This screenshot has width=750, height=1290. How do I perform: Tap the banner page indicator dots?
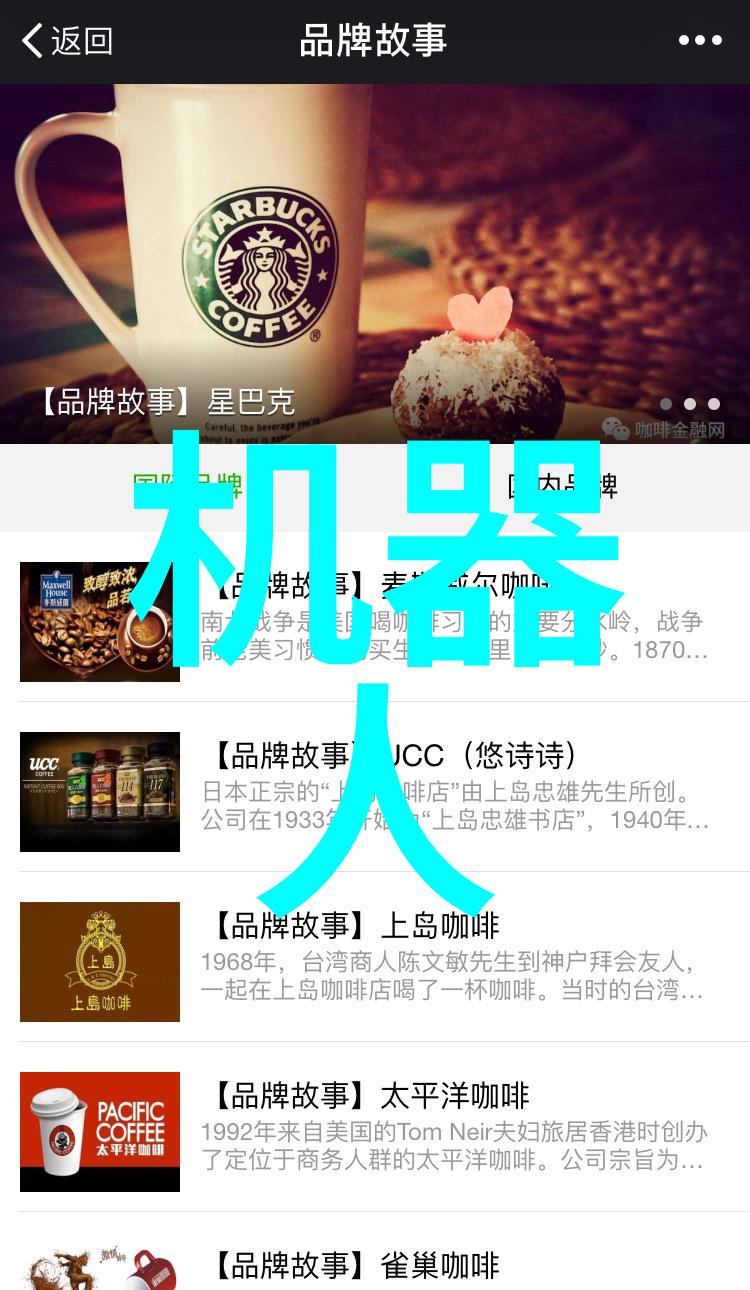click(x=690, y=404)
